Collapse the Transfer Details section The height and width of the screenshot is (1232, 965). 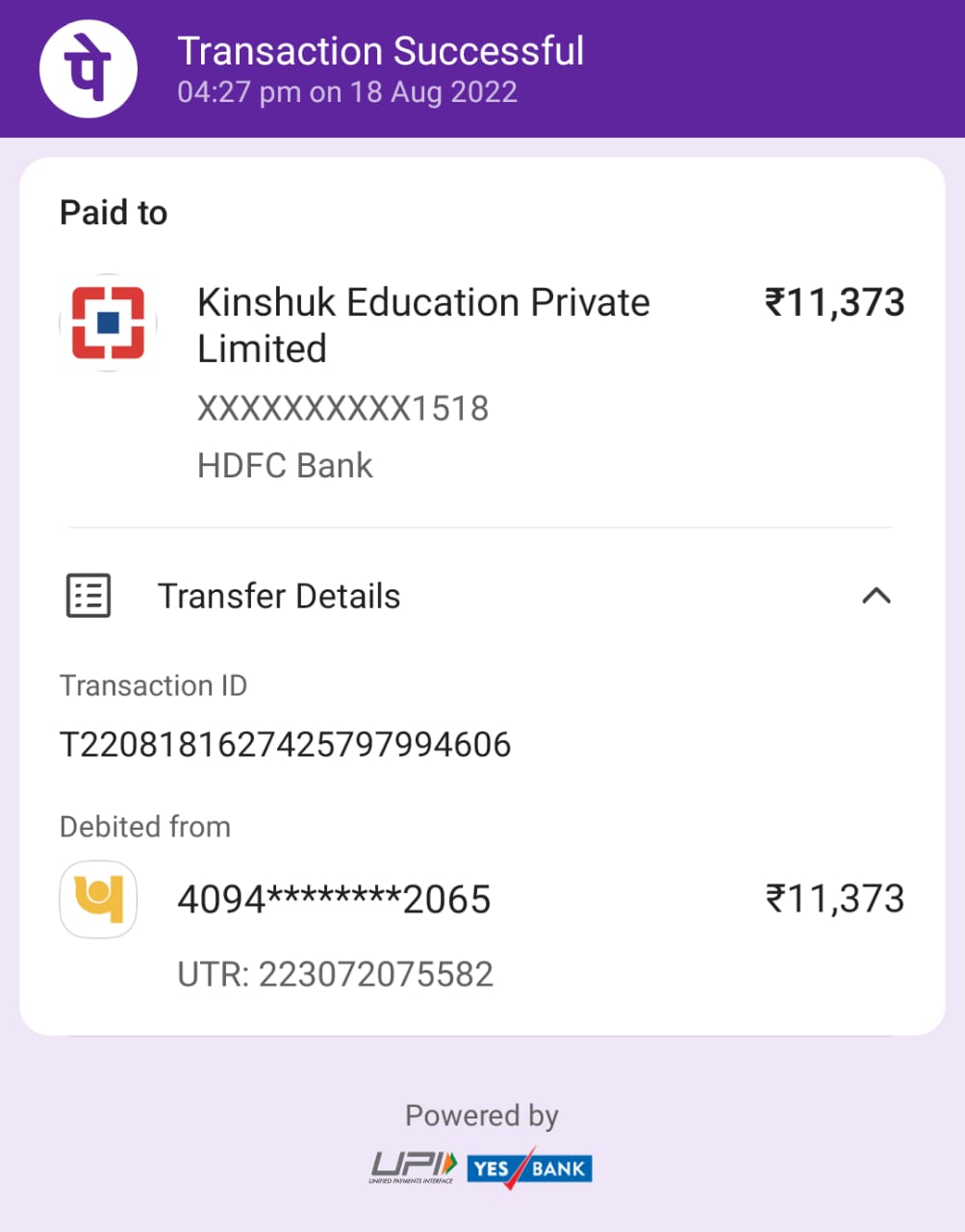pos(876,596)
